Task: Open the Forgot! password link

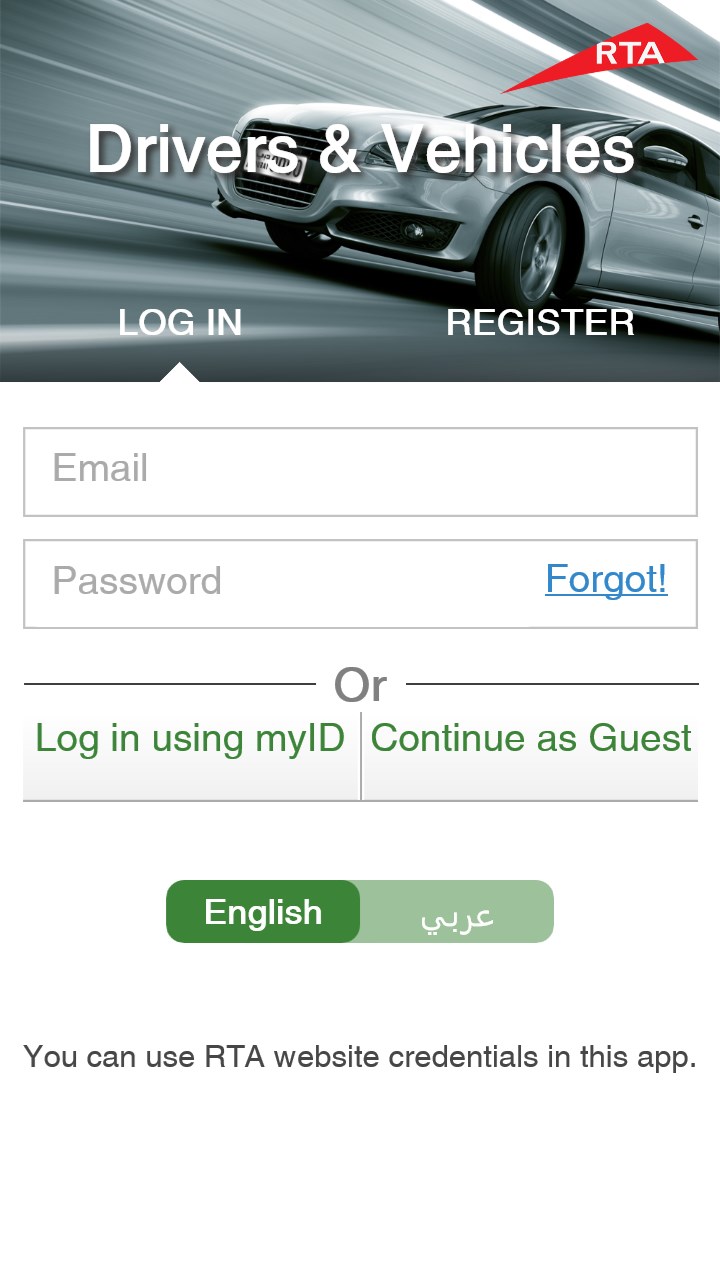Action: pyautogui.click(x=606, y=579)
